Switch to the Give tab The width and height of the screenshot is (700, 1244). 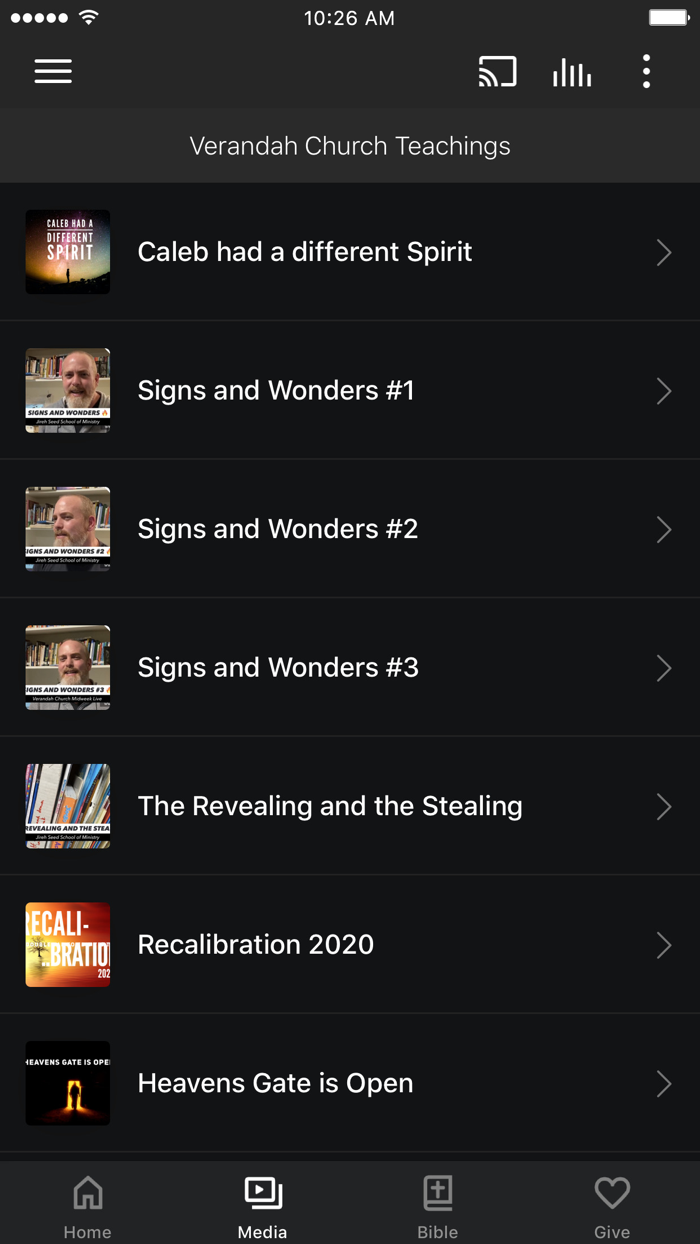612,1206
